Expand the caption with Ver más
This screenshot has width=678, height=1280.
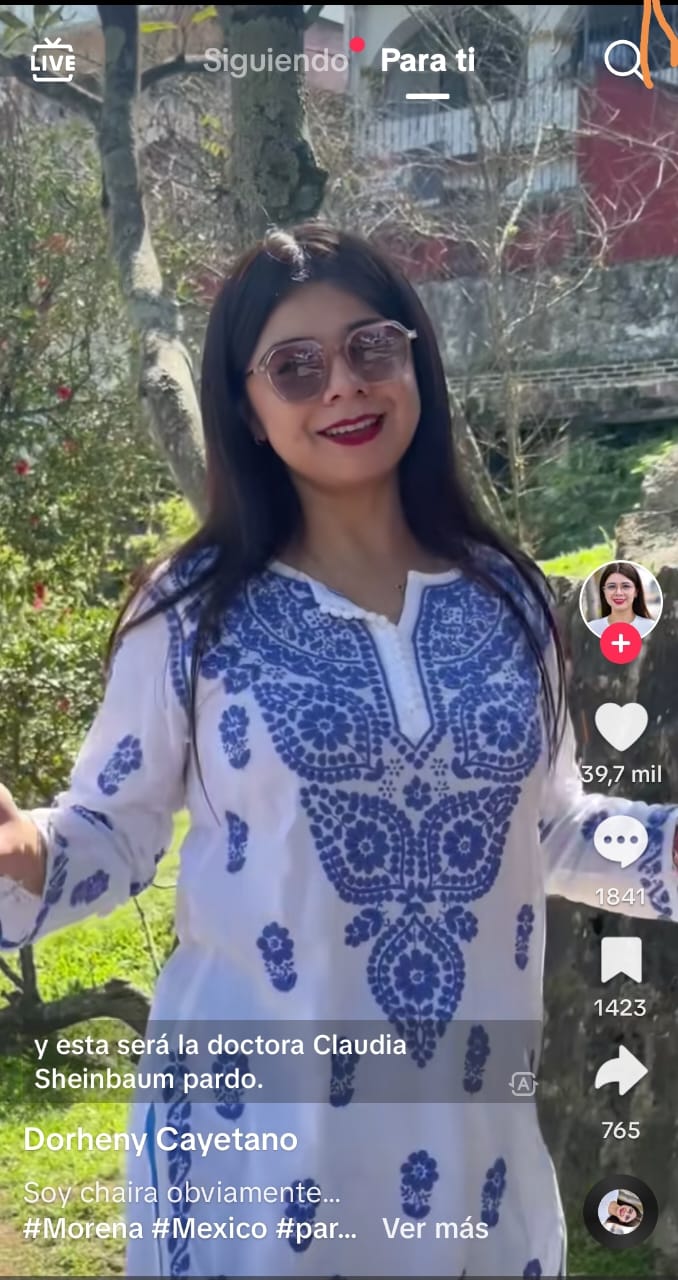435,1229
